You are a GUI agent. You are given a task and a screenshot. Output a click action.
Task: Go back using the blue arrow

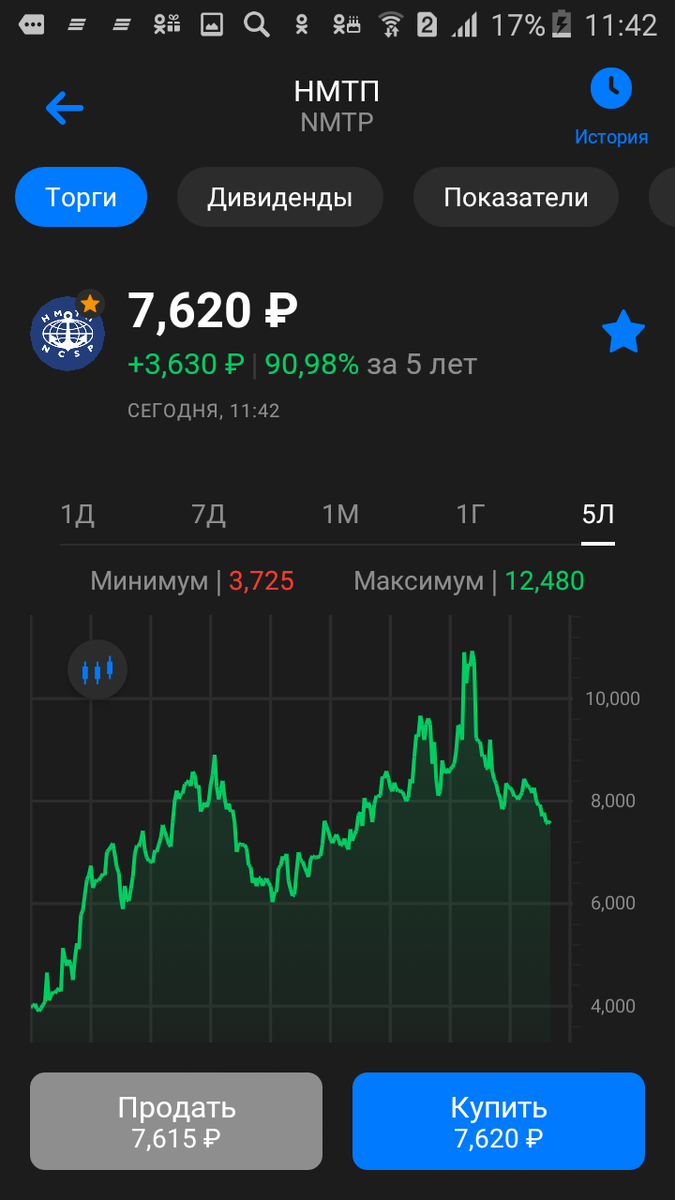[65, 108]
